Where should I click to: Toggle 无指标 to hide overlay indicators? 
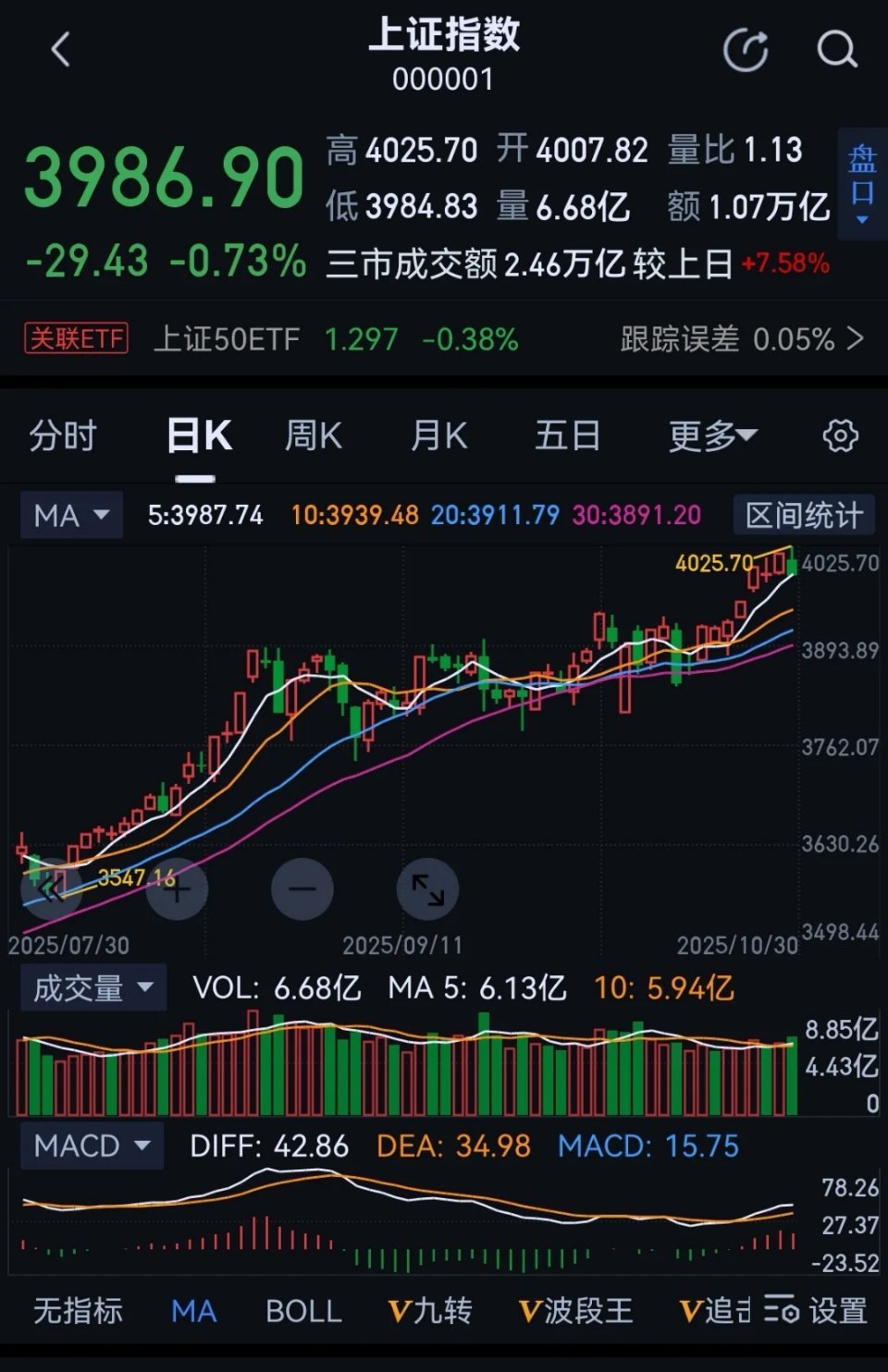(79, 1311)
